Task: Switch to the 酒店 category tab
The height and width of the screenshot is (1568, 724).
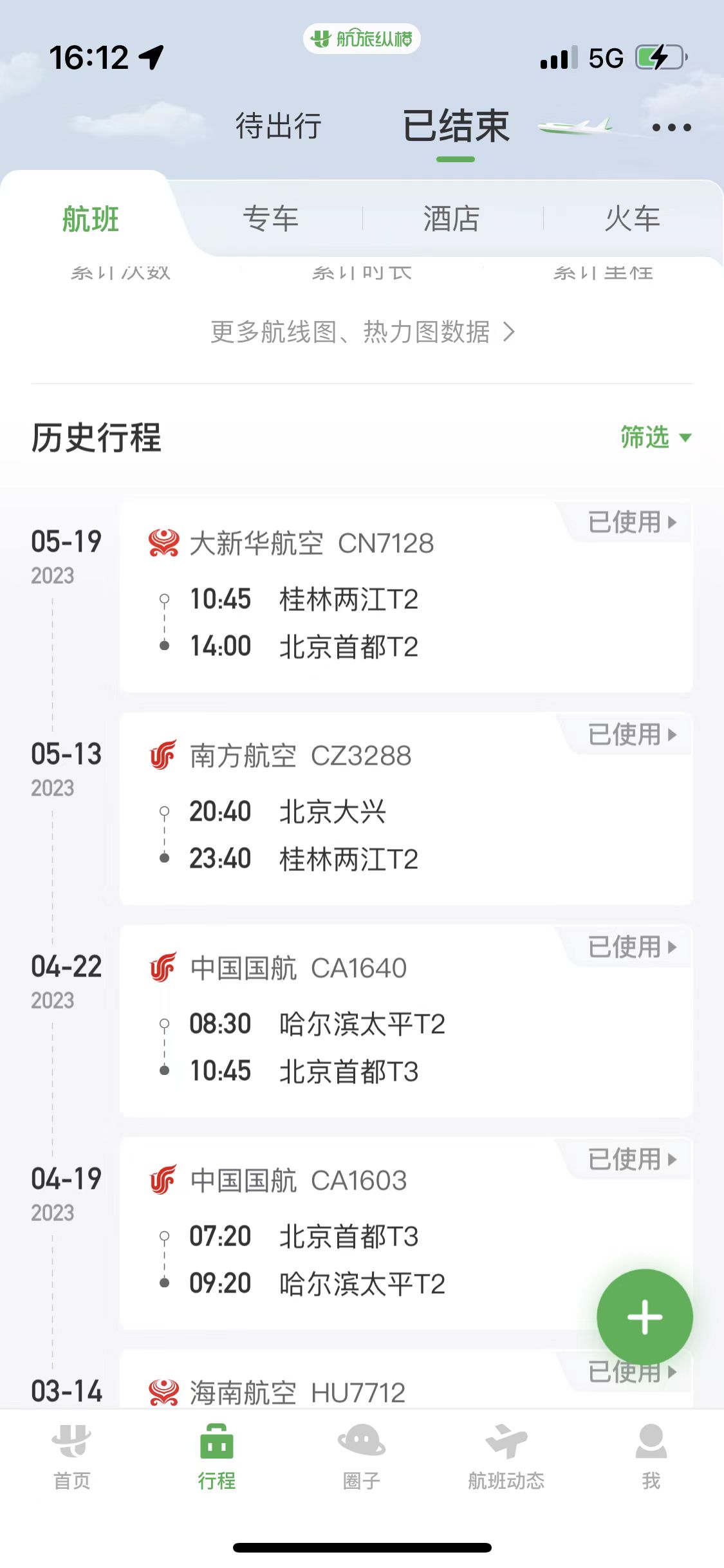Action: click(452, 219)
